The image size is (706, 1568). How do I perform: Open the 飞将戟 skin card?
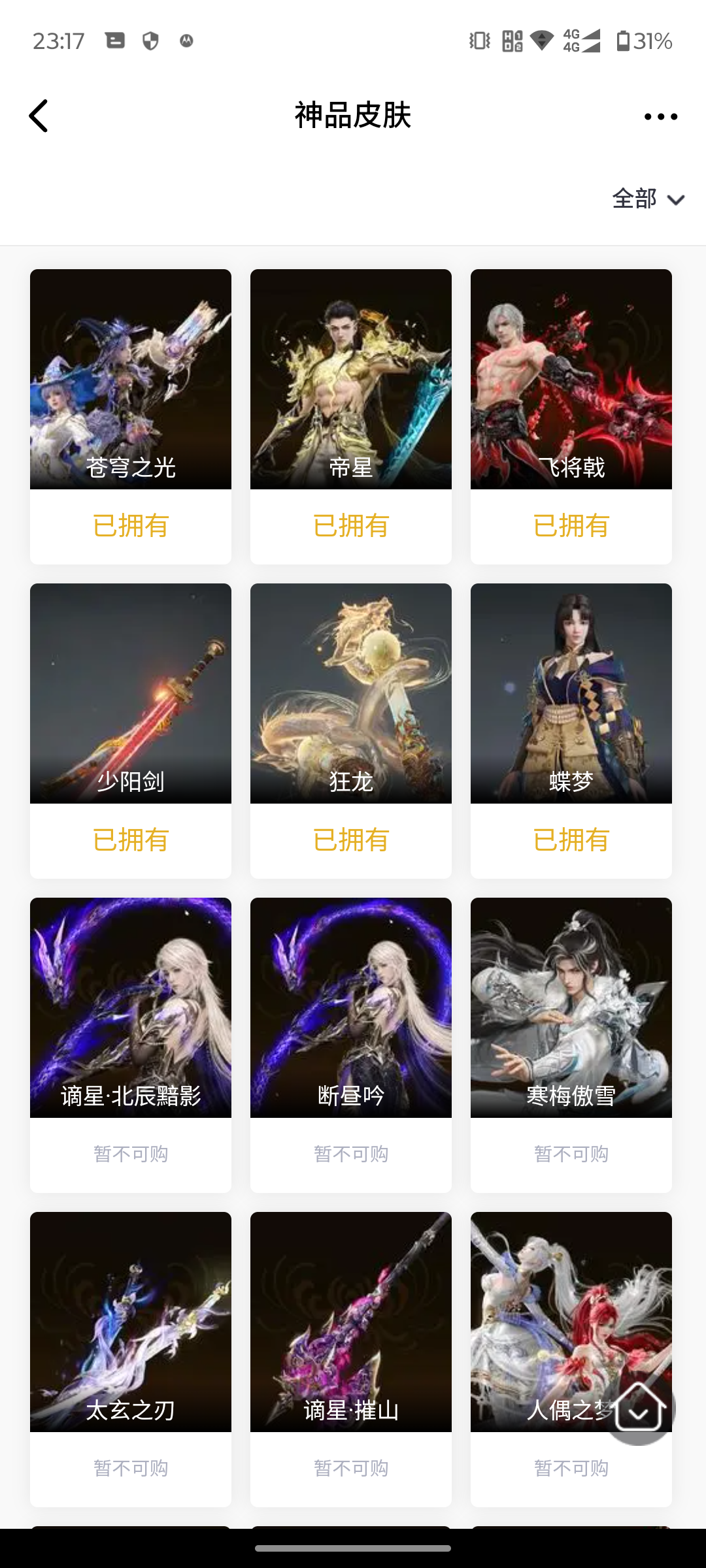click(x=571, y=417)
